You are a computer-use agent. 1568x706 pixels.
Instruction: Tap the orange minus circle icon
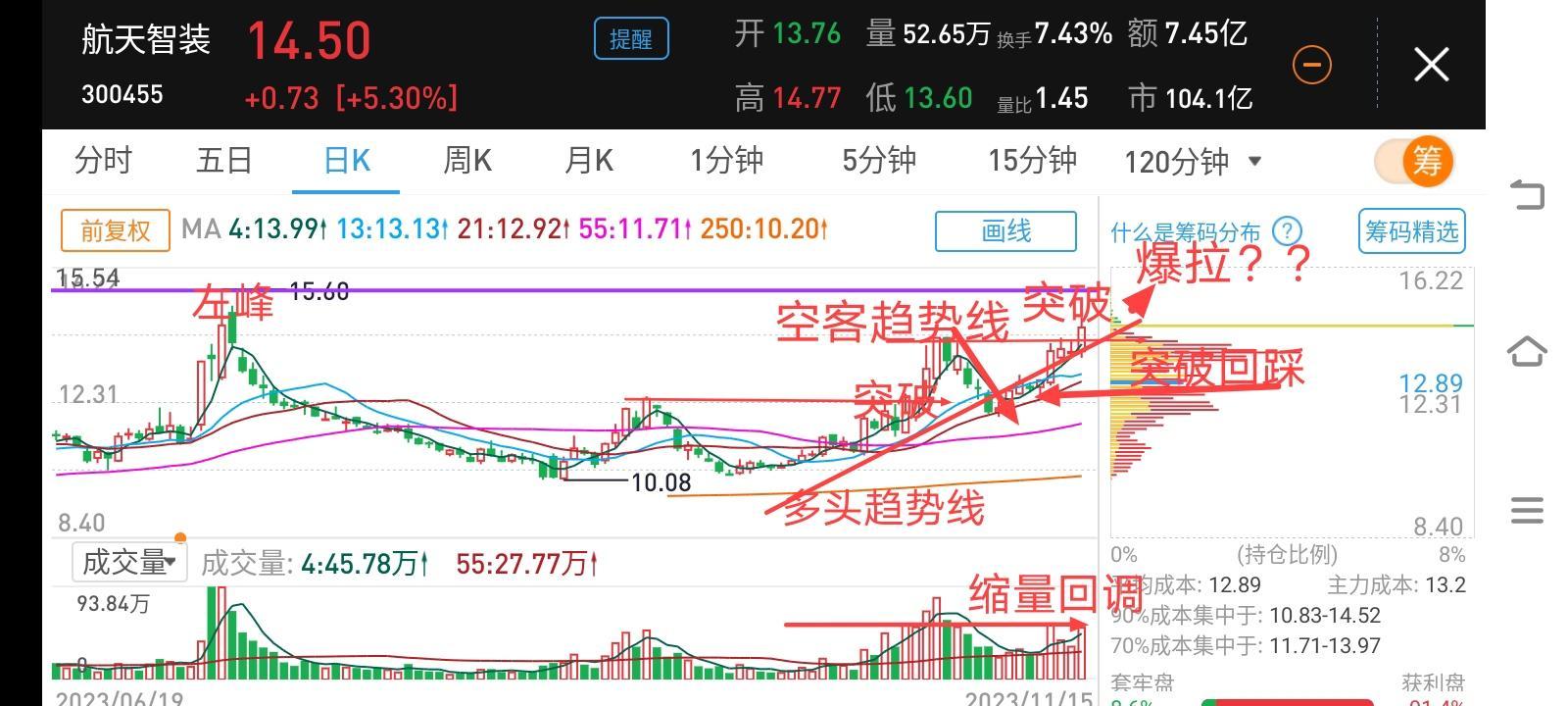1312,66
